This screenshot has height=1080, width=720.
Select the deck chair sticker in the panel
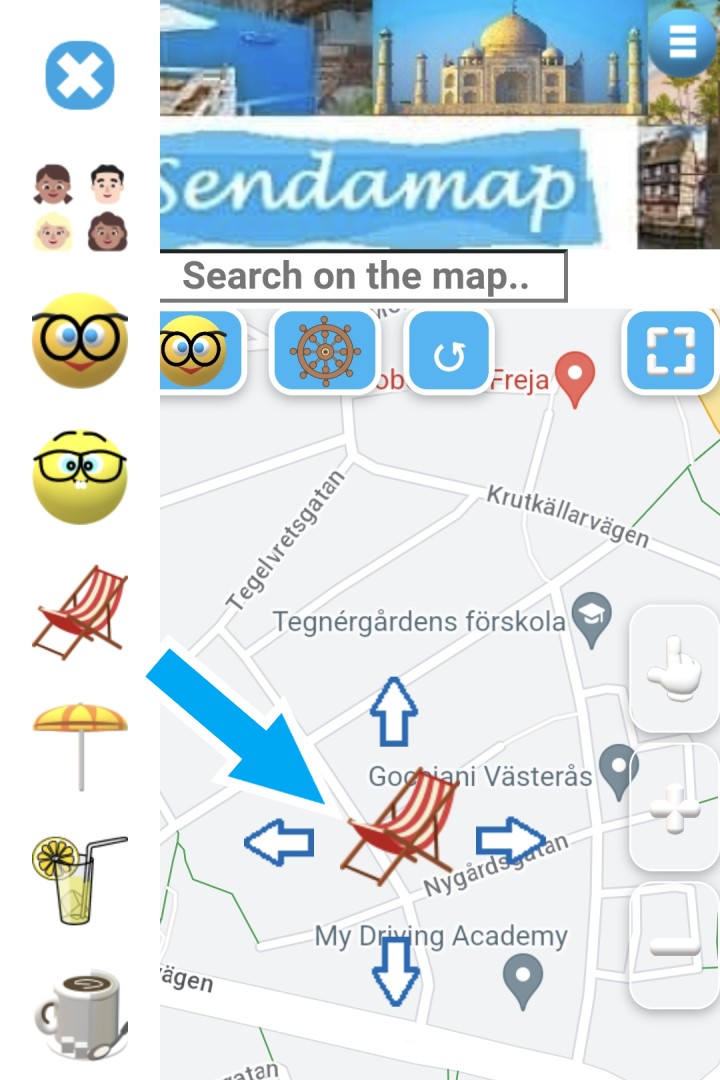coord(80,611)
